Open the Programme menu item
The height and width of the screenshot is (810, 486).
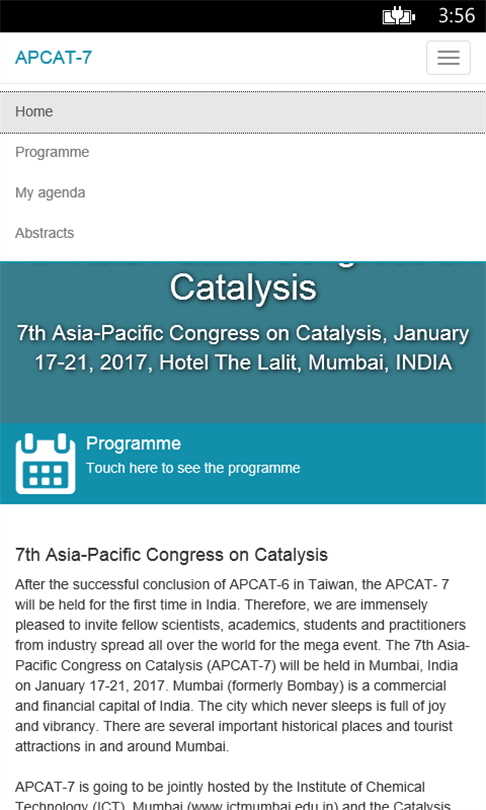pos(243,152)
